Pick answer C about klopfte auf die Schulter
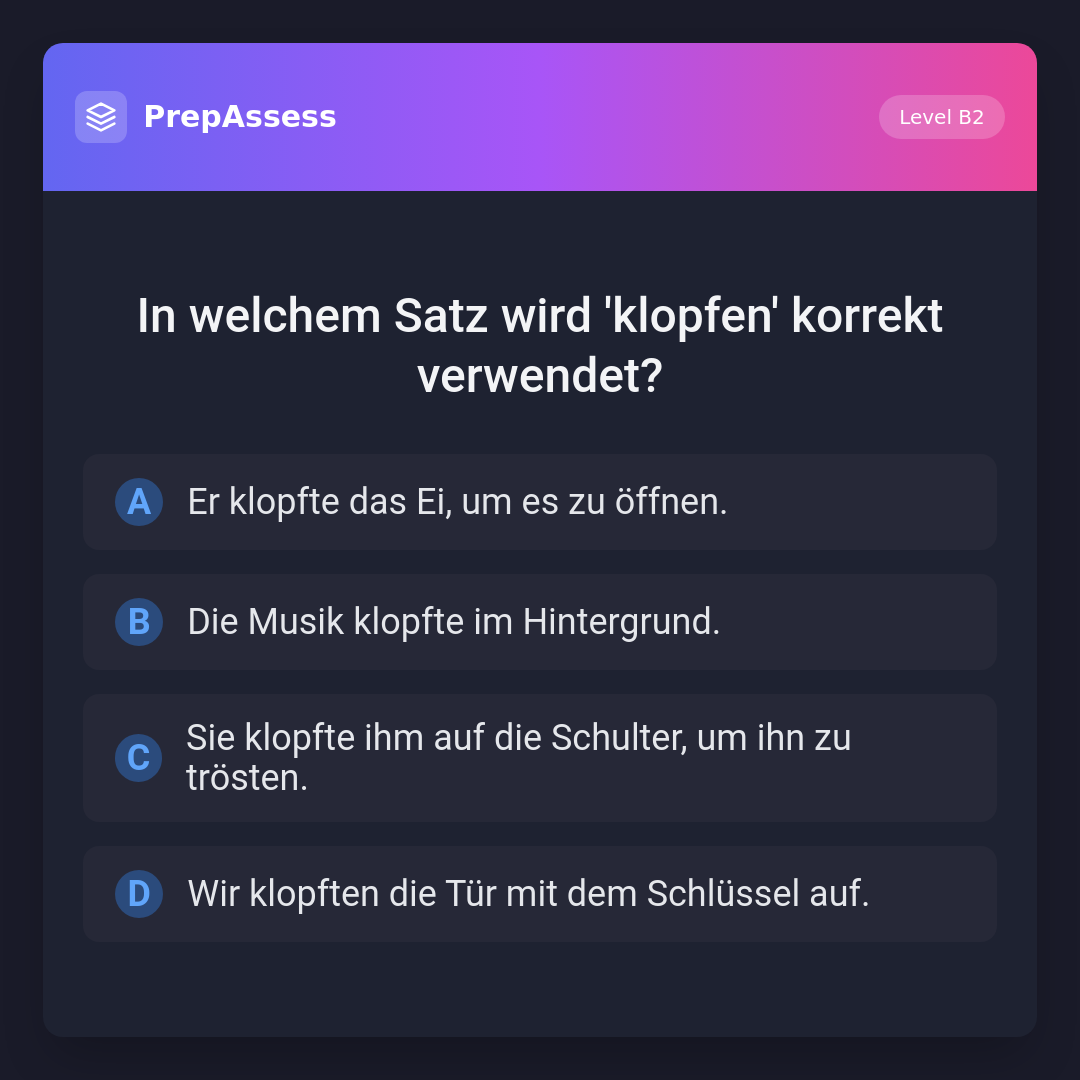 tap(540, 758)
